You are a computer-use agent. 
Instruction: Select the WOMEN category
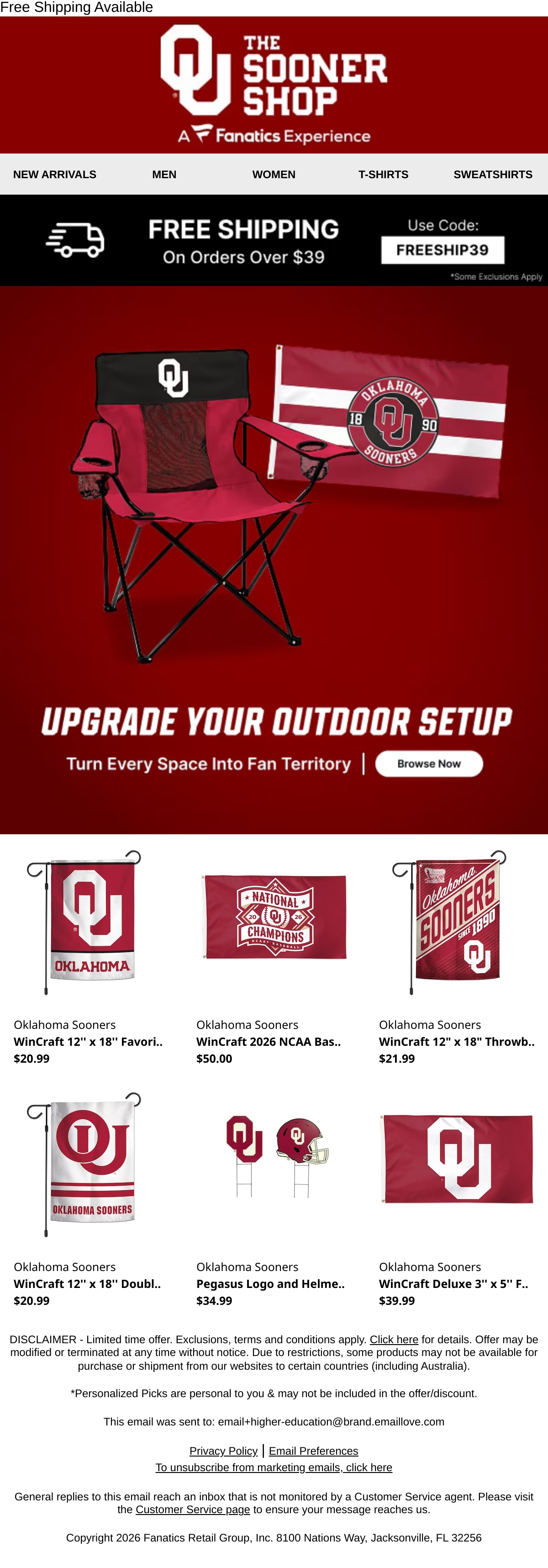274,174
